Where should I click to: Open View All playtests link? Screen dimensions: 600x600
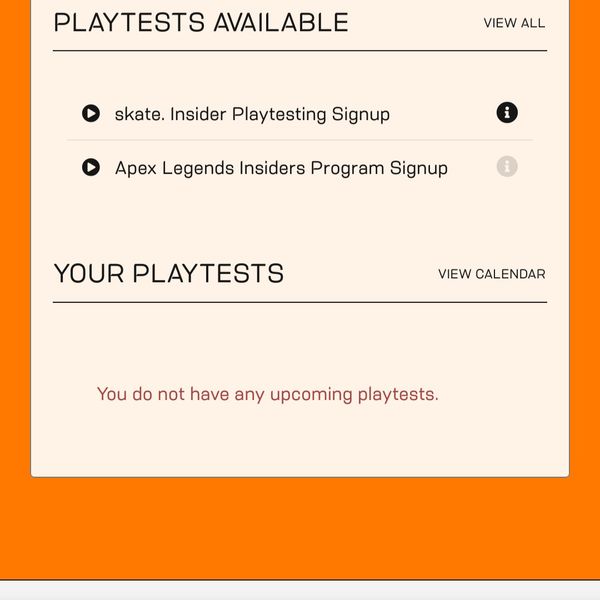(514, 23)
